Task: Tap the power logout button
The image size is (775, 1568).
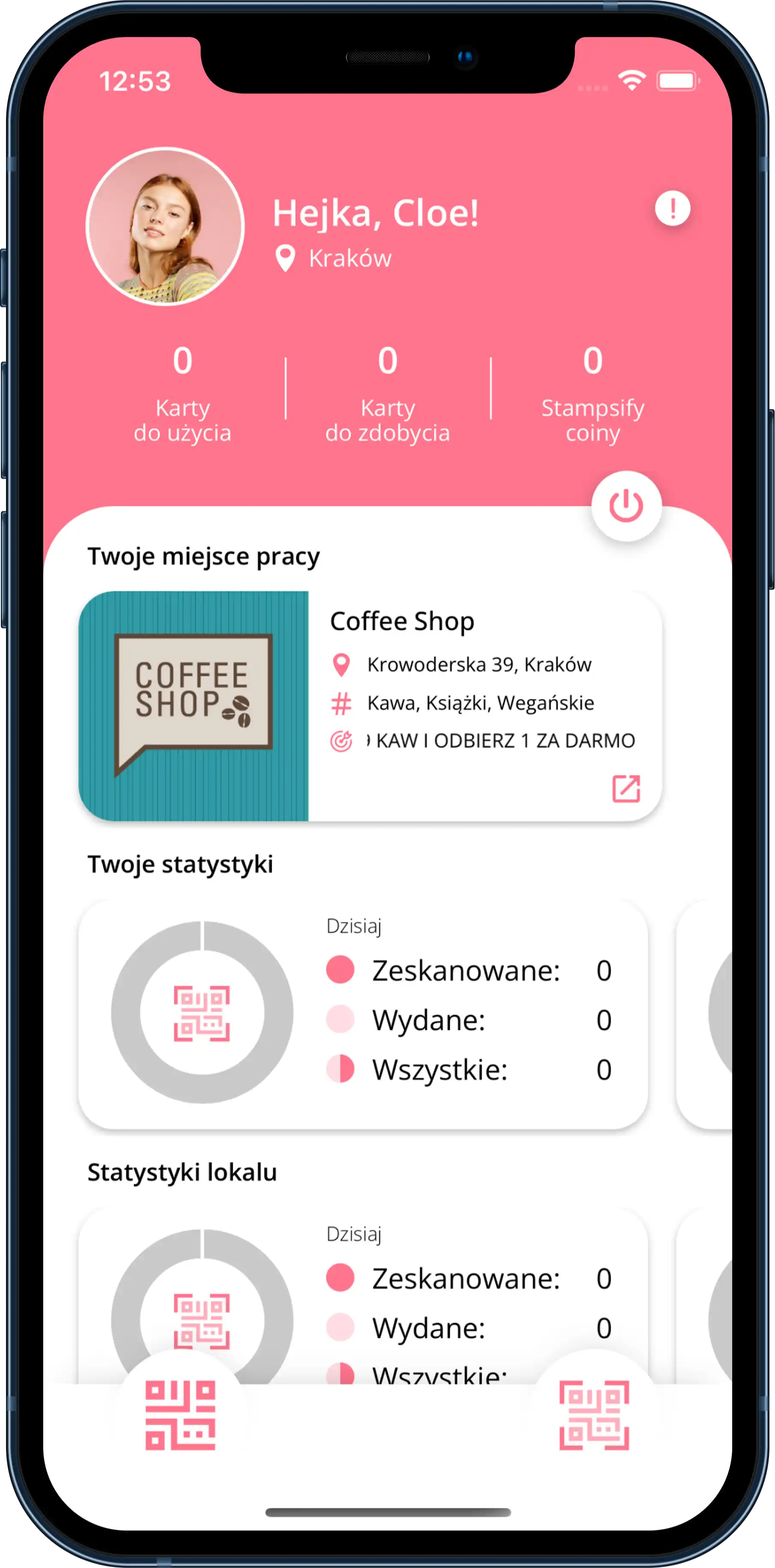Action: [x=626, y=506]
